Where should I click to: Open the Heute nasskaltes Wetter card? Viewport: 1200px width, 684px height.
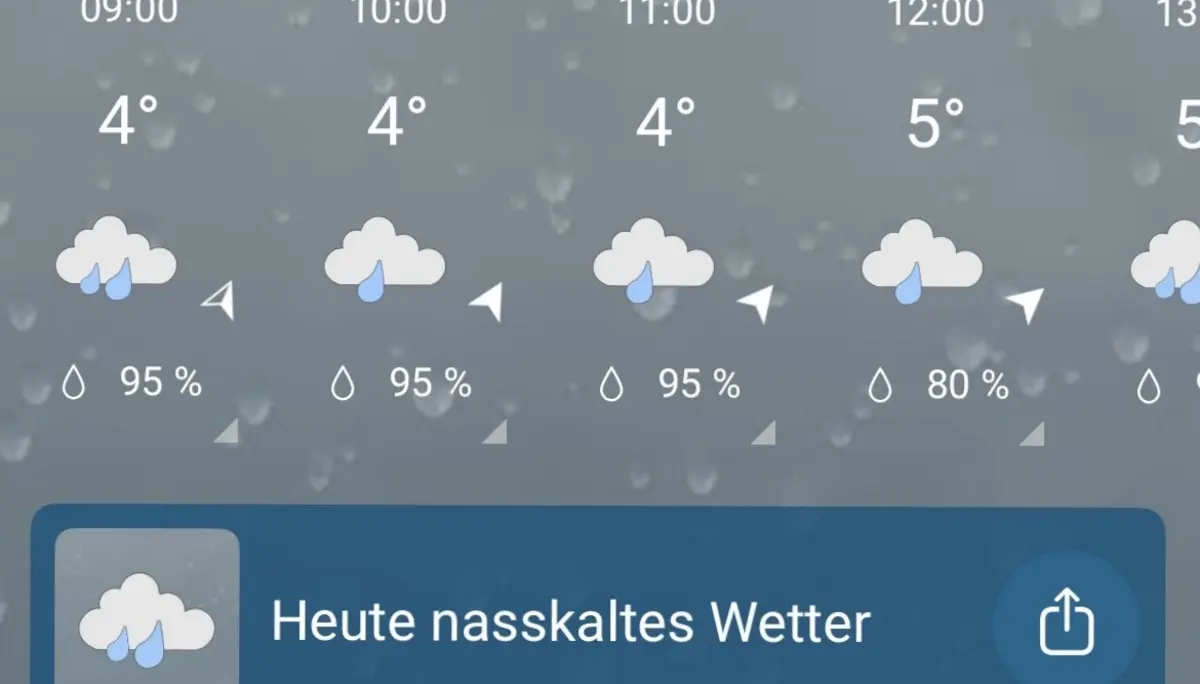(x=570, y=622)
